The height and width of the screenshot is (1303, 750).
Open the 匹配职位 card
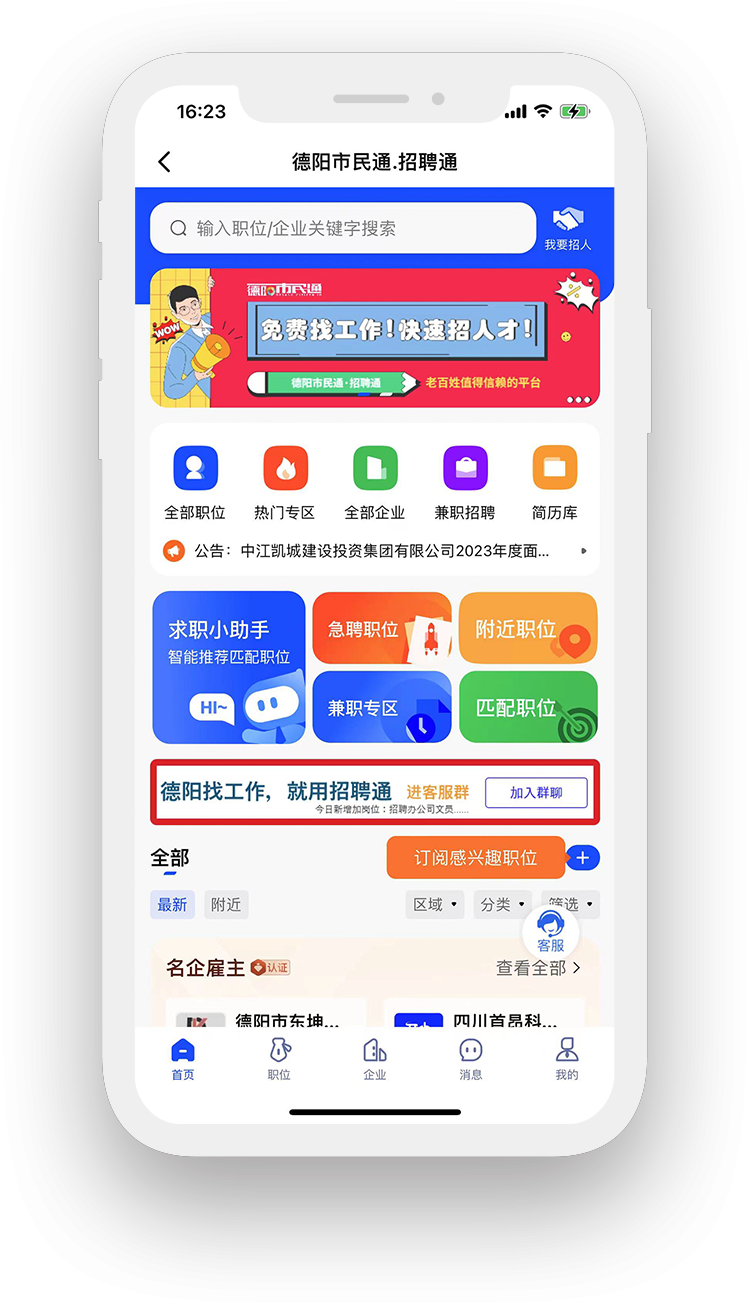528,707
